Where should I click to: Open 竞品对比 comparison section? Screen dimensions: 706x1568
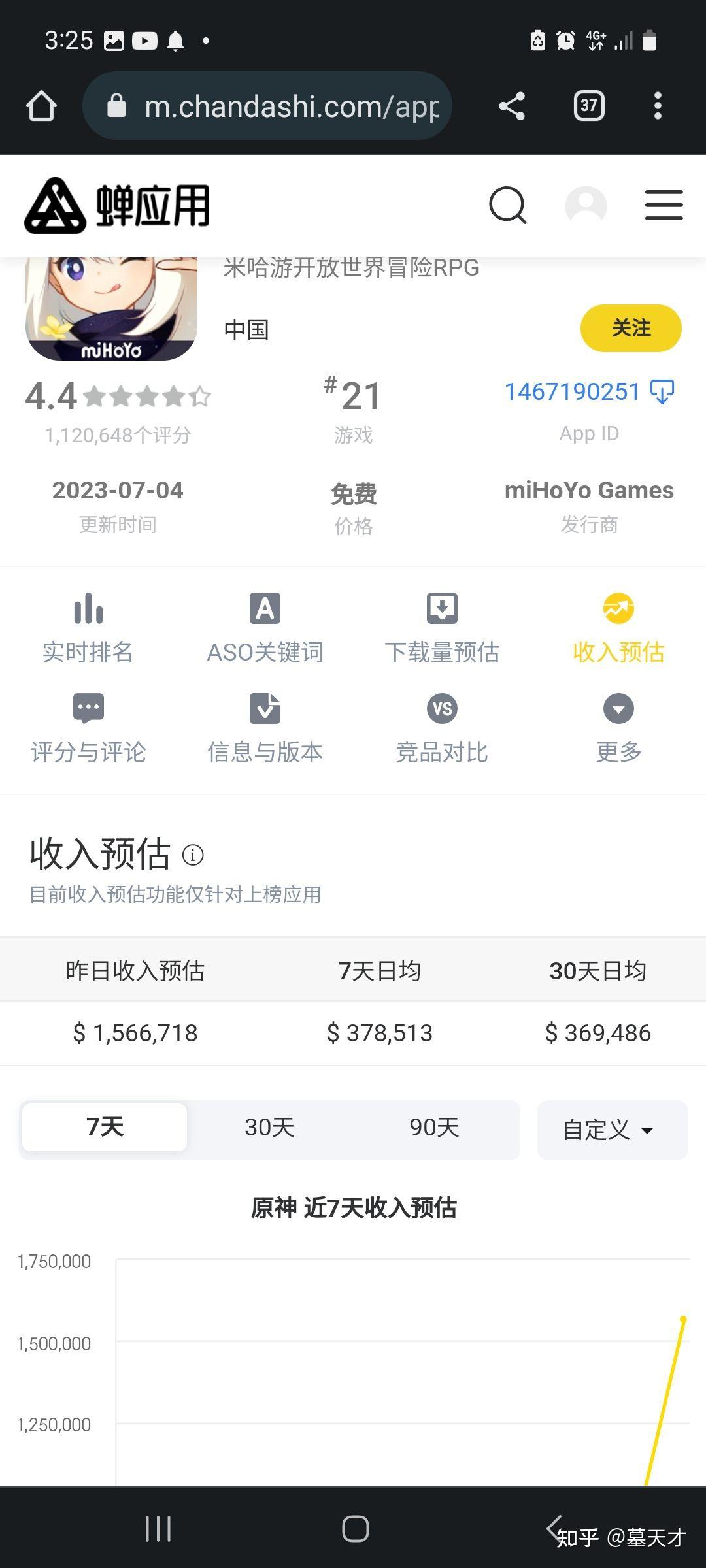(x=442, y=728)
